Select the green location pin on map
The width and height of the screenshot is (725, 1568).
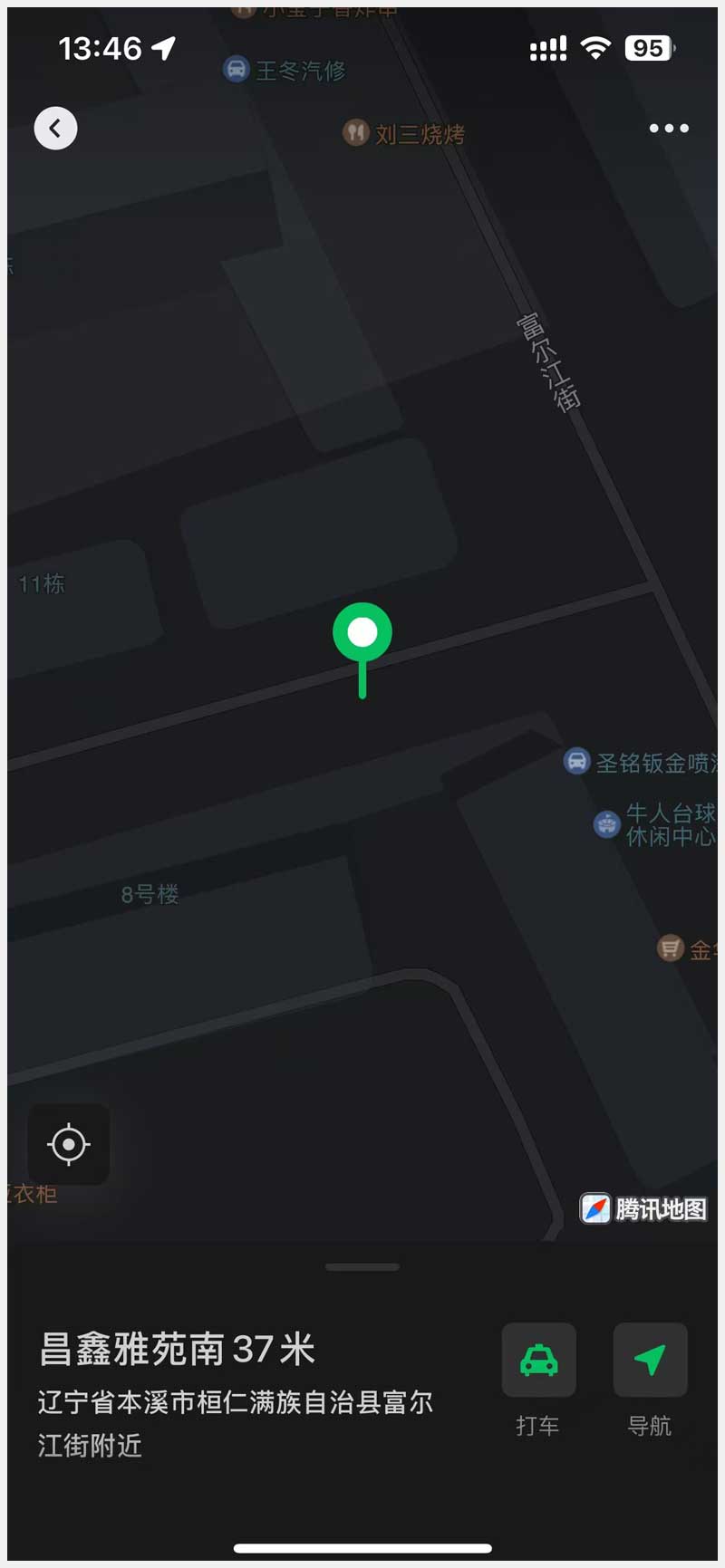362,634
